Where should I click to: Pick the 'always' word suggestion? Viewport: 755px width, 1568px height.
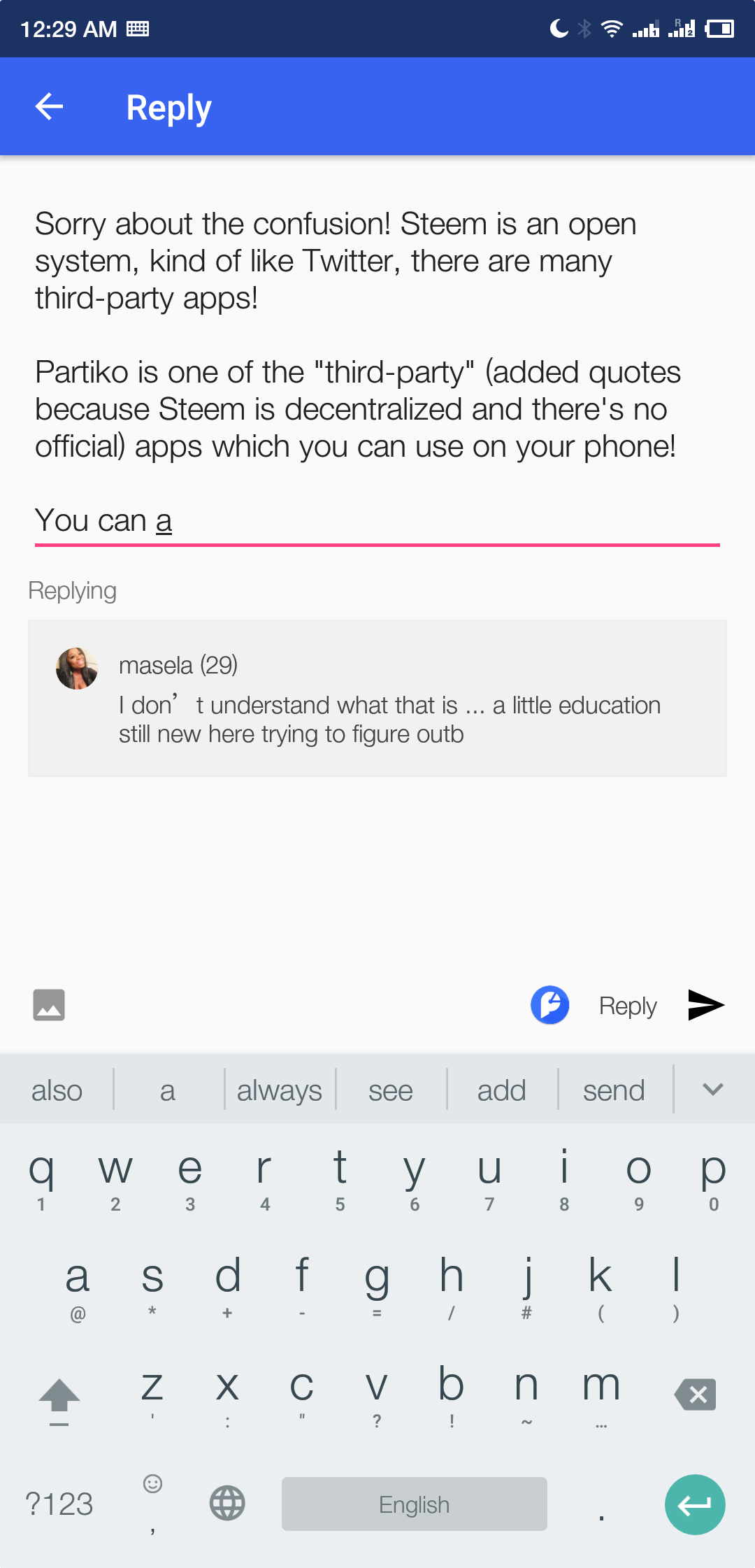(279, 1090)
